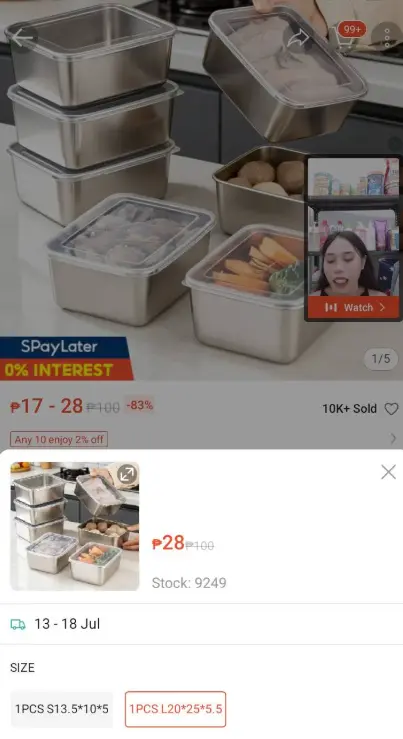Share this product listing

(x=298, y=38)
